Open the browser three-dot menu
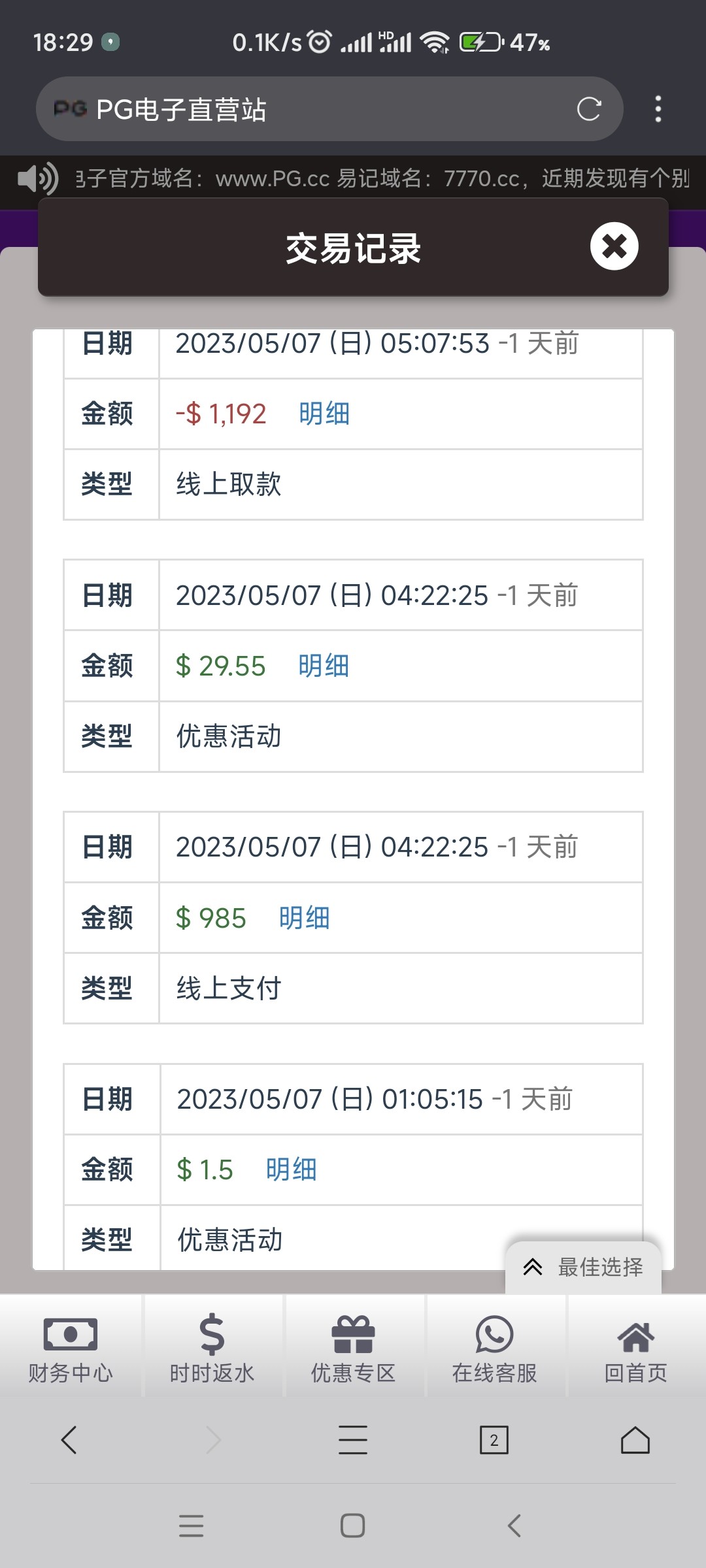The height and width of the screenshot is (1568, 706). tap(658, 109)
